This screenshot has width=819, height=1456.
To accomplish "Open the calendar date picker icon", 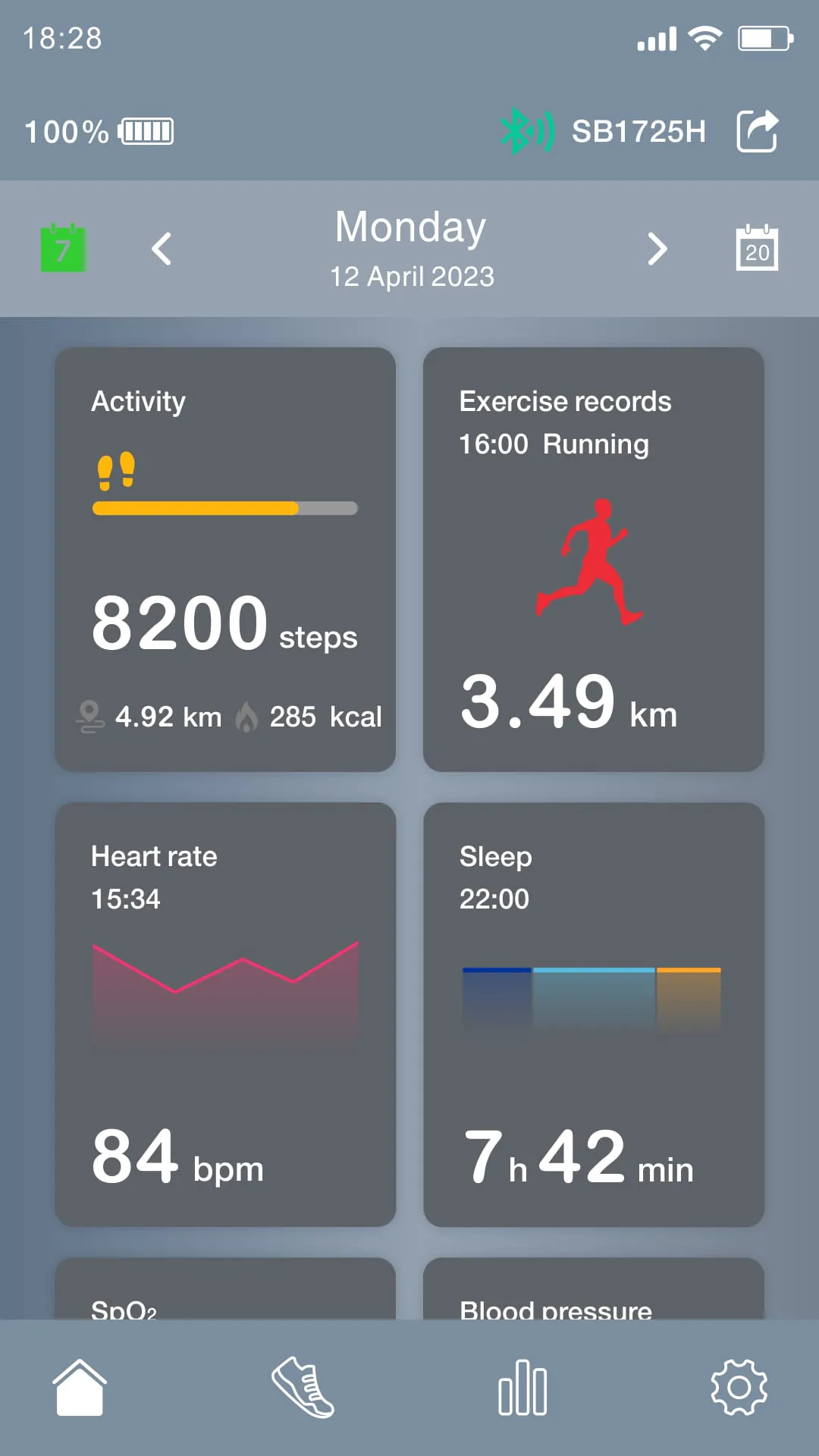I will coord(756,248).
